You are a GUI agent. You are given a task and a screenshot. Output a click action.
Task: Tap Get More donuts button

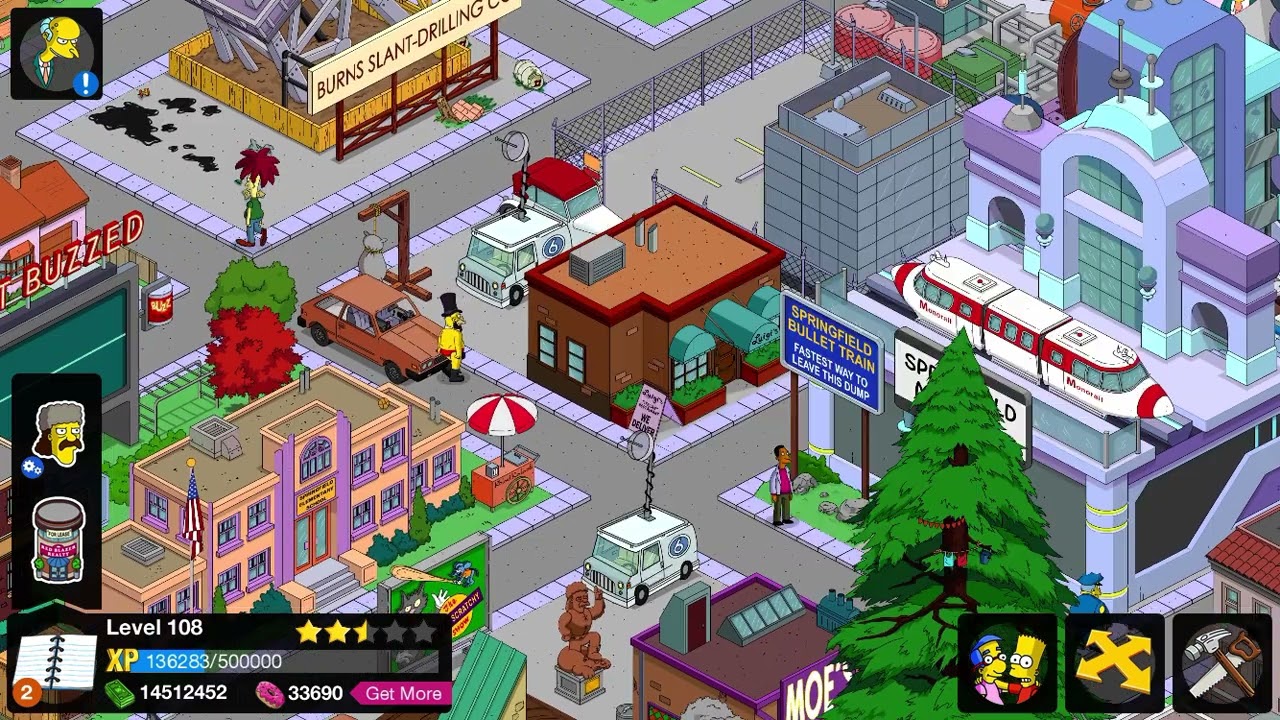[x=403, y=693]
